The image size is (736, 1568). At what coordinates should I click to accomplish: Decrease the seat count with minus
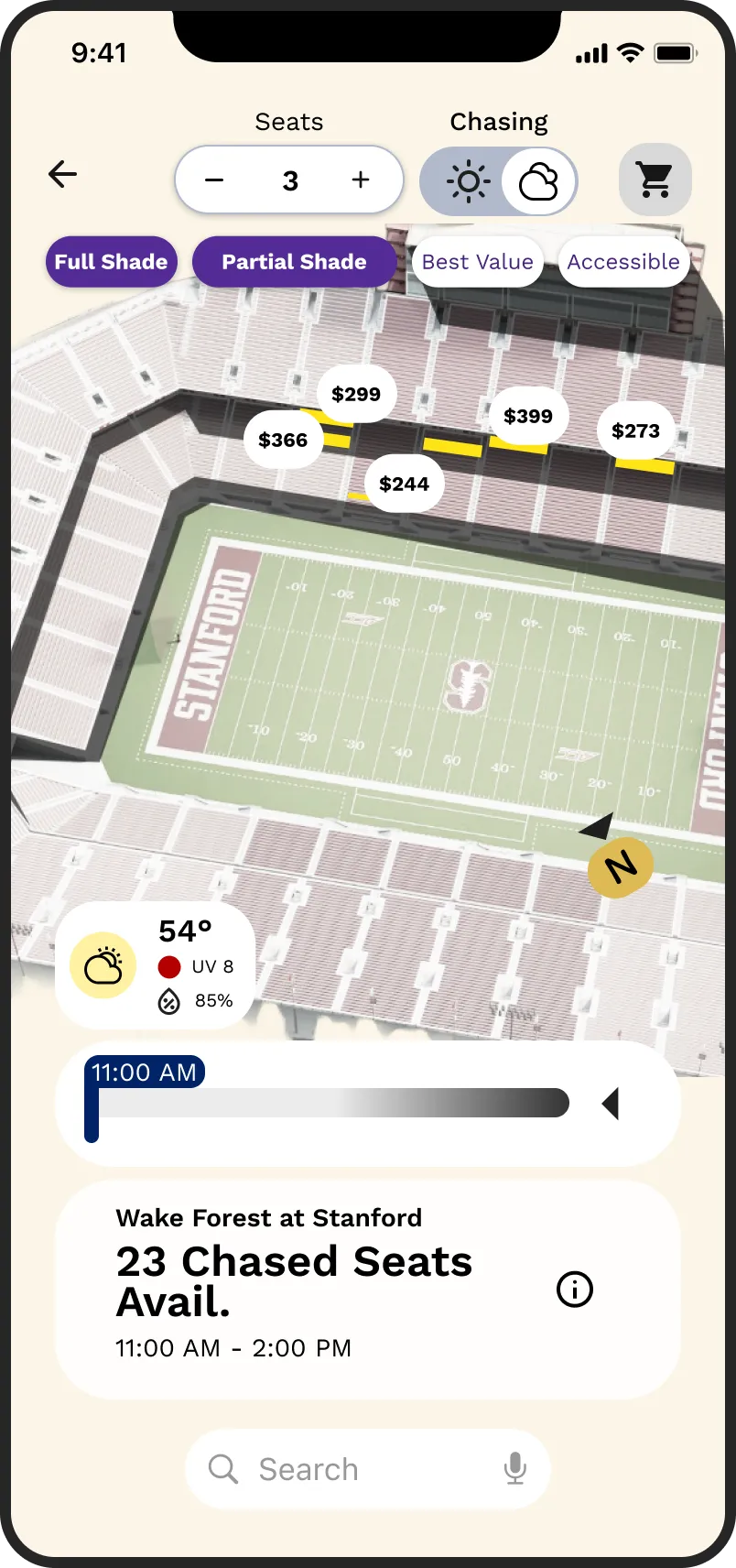tap(214, 180)
